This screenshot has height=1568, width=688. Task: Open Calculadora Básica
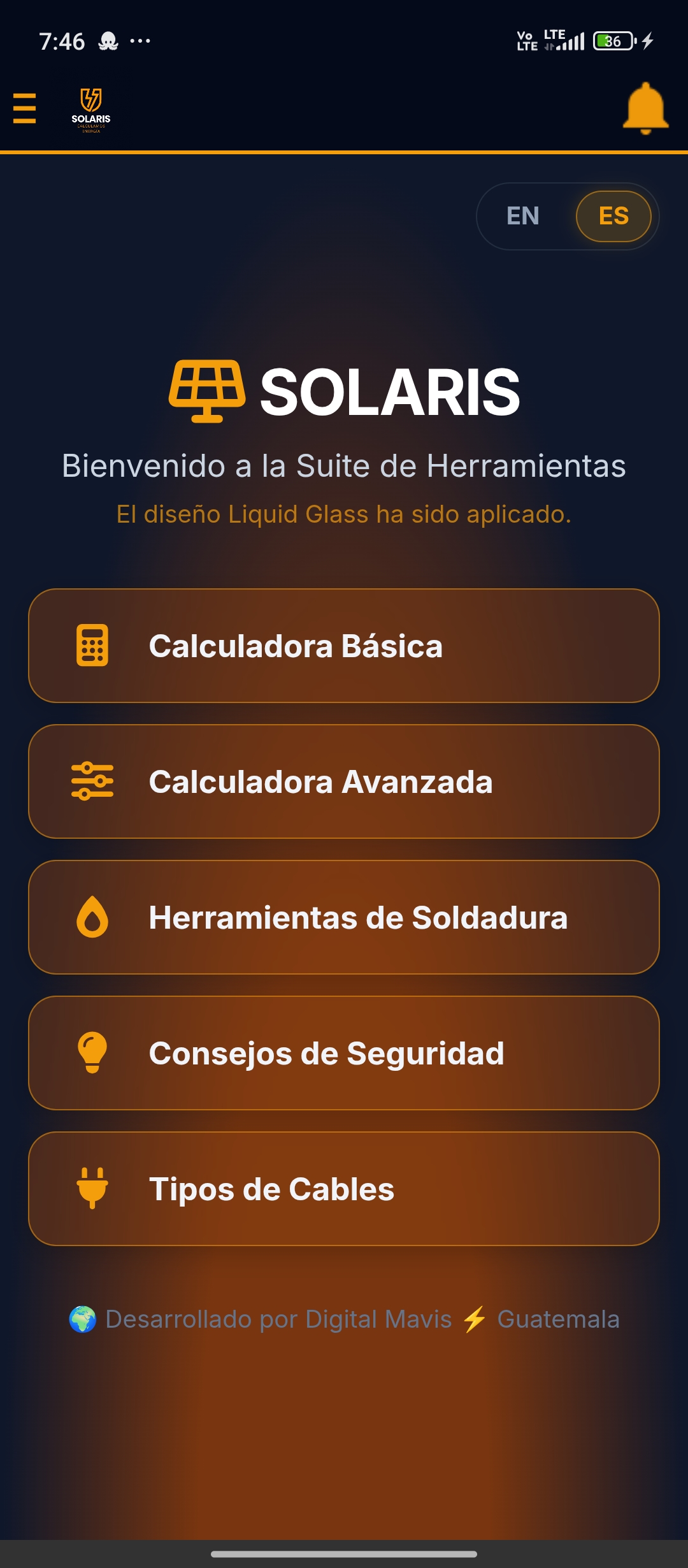click(x=344, y=646)
